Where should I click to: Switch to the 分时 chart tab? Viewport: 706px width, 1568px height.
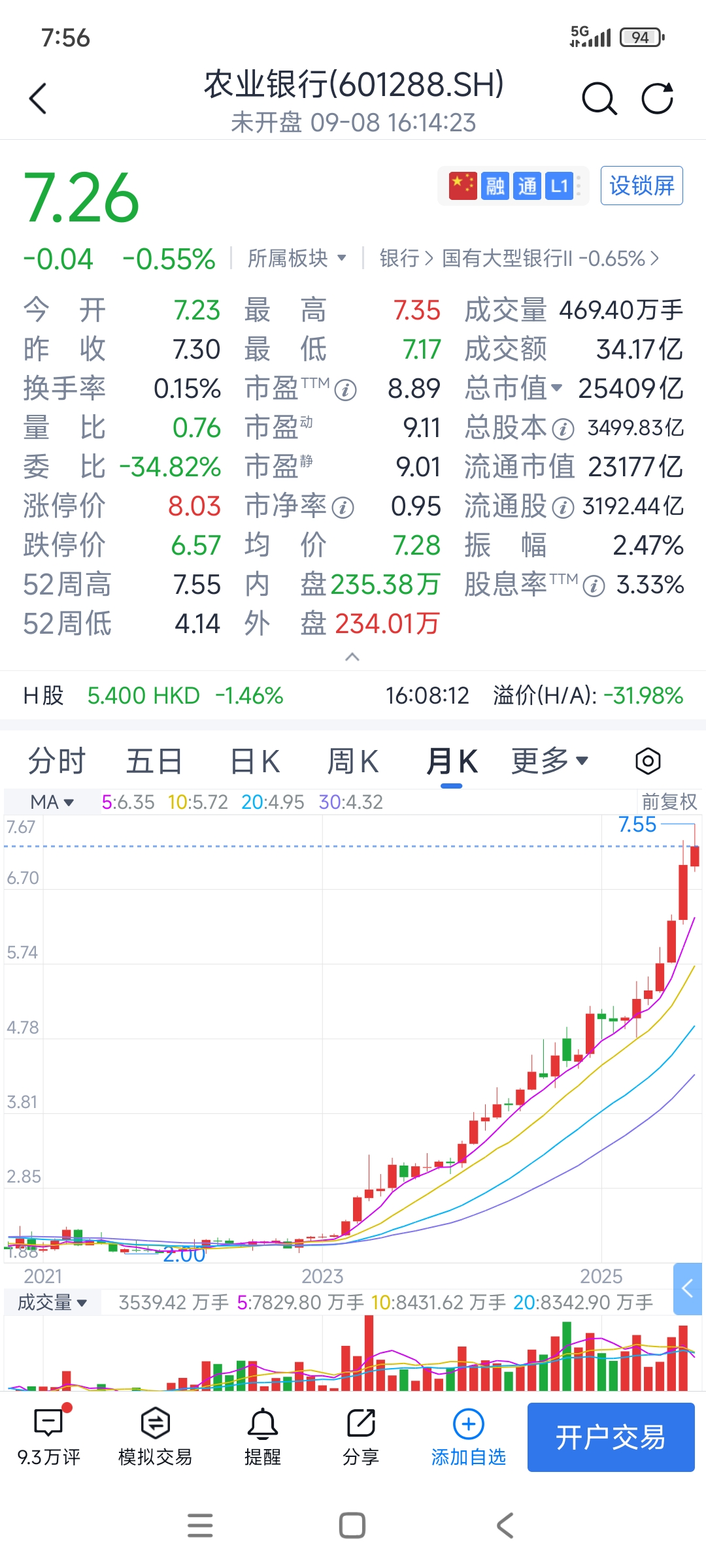point(56,762)
